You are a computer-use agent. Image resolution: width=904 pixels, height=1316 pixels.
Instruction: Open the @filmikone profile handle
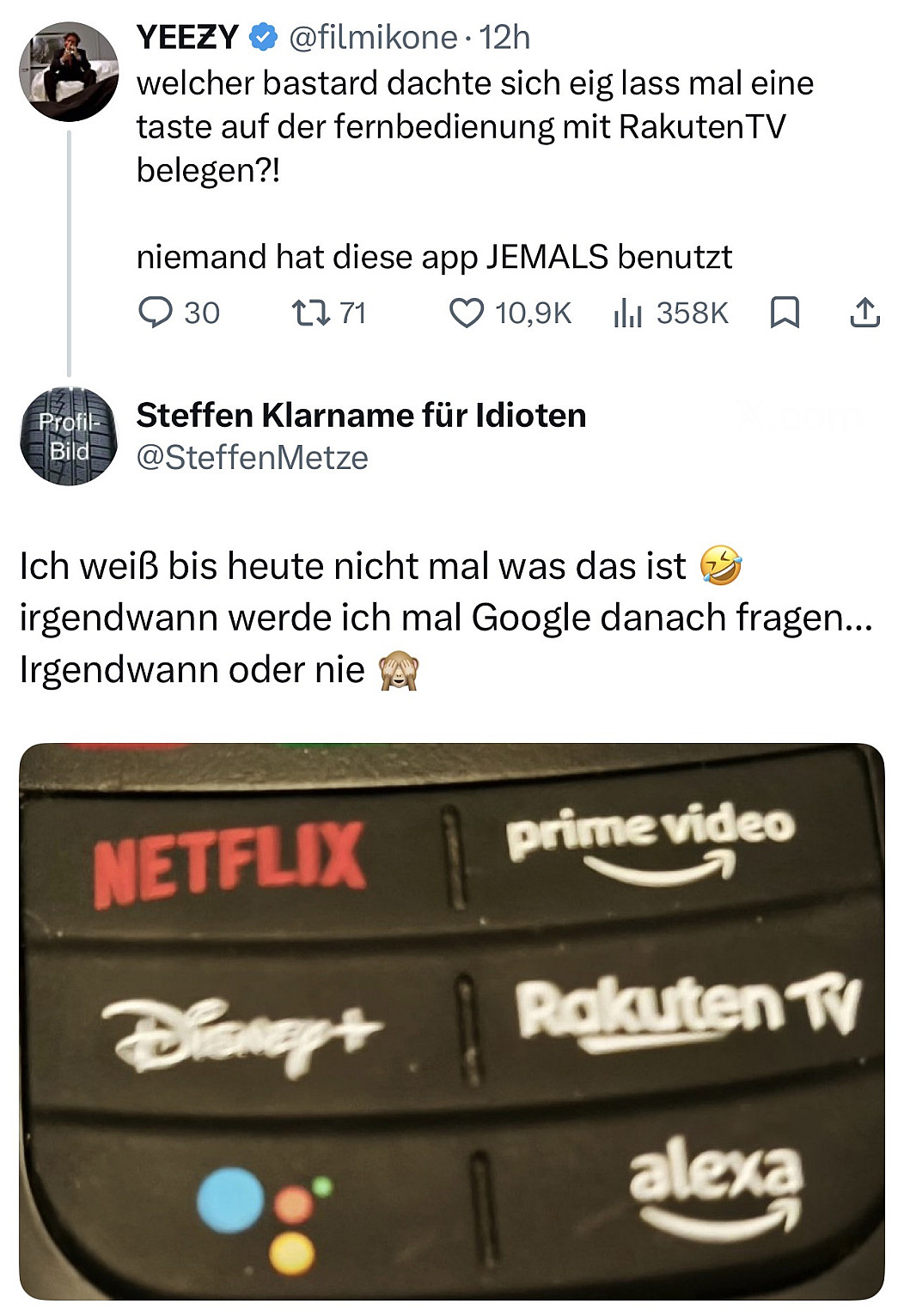(x=373, y=37)
